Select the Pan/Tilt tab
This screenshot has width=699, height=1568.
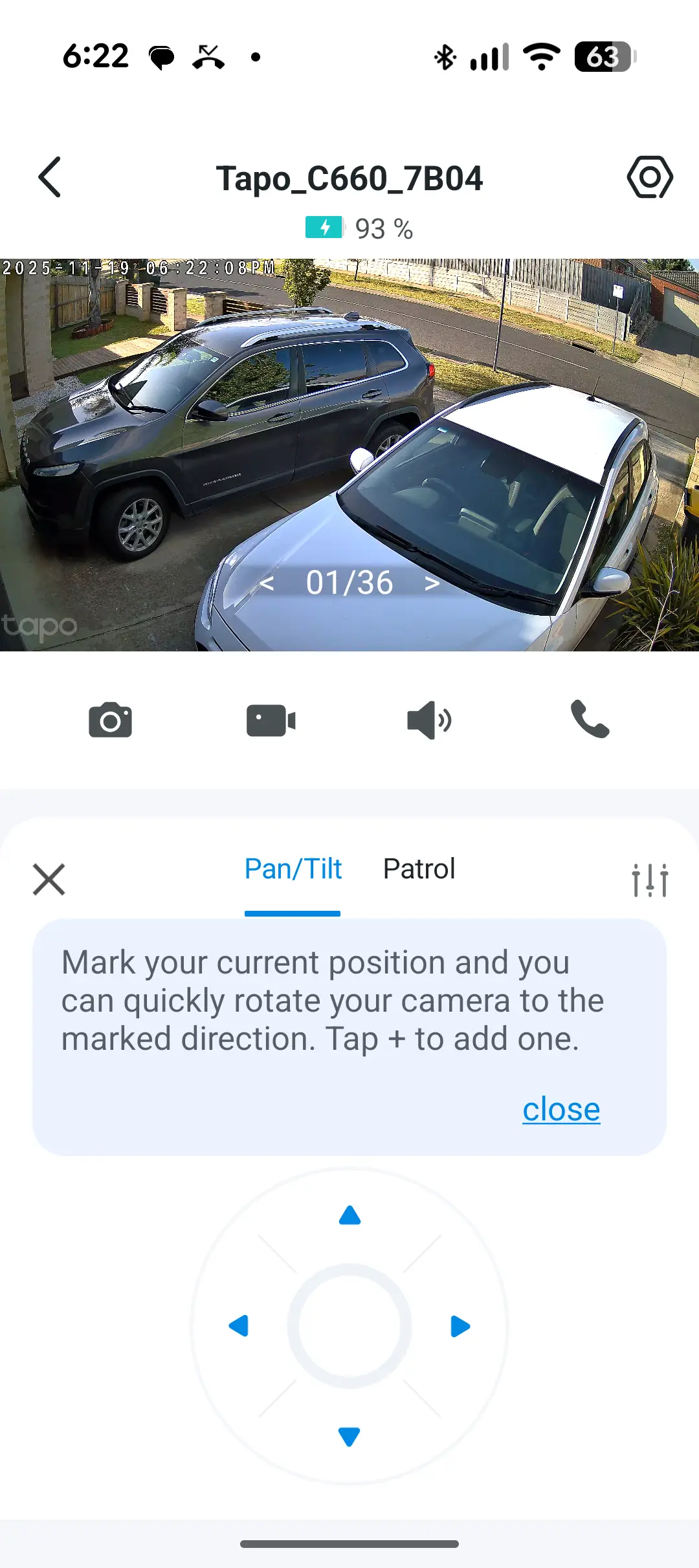tap(293, 869)
